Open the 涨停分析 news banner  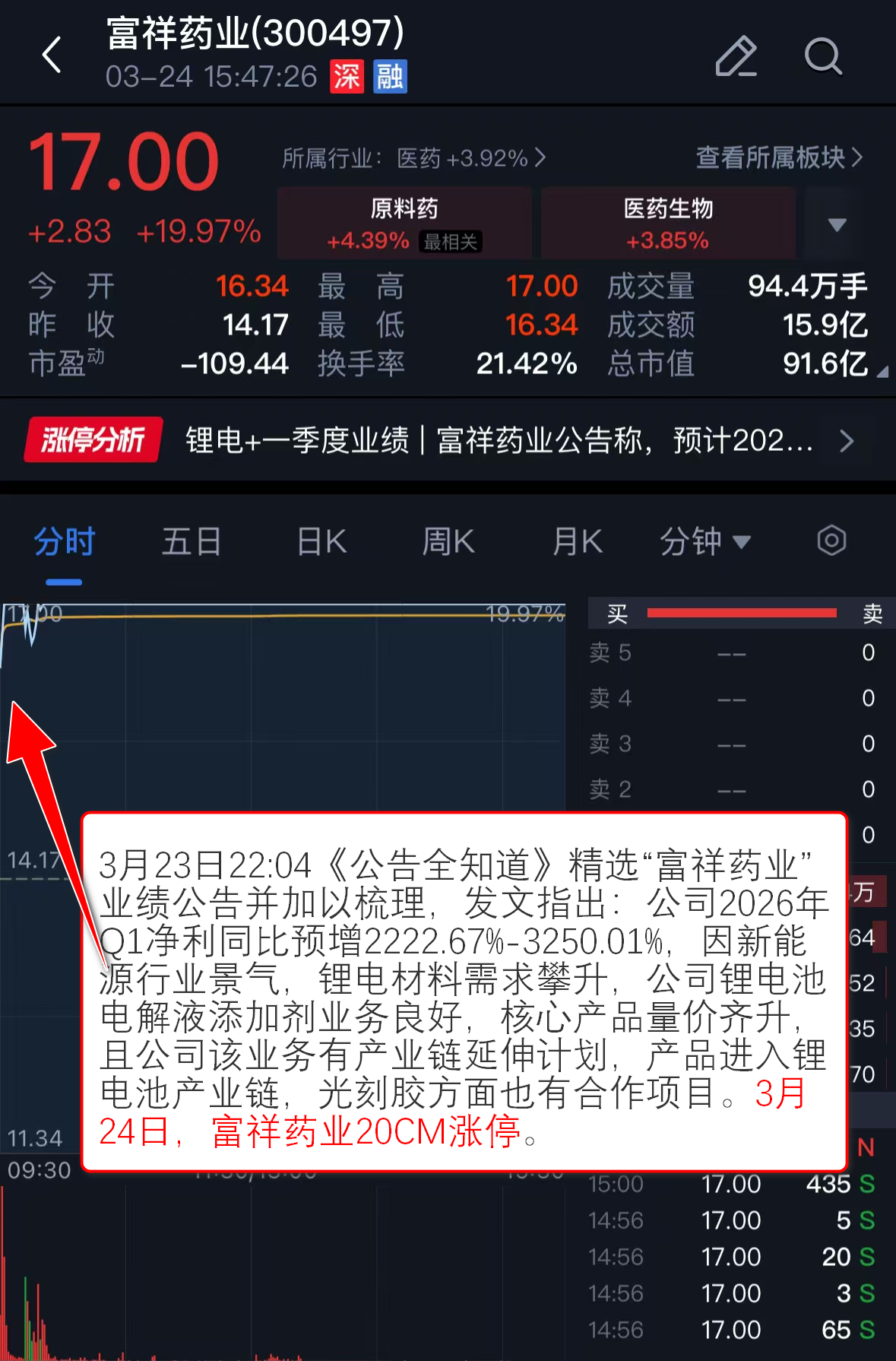click(x=441, y=440)
